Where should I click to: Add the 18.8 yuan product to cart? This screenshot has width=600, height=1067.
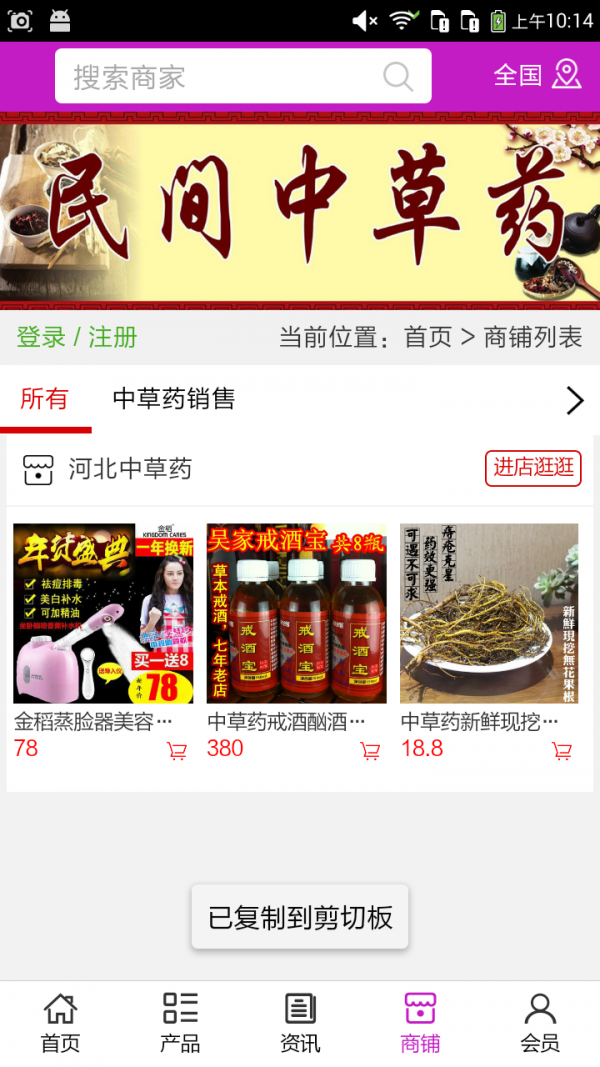click(x=562, y=750)
